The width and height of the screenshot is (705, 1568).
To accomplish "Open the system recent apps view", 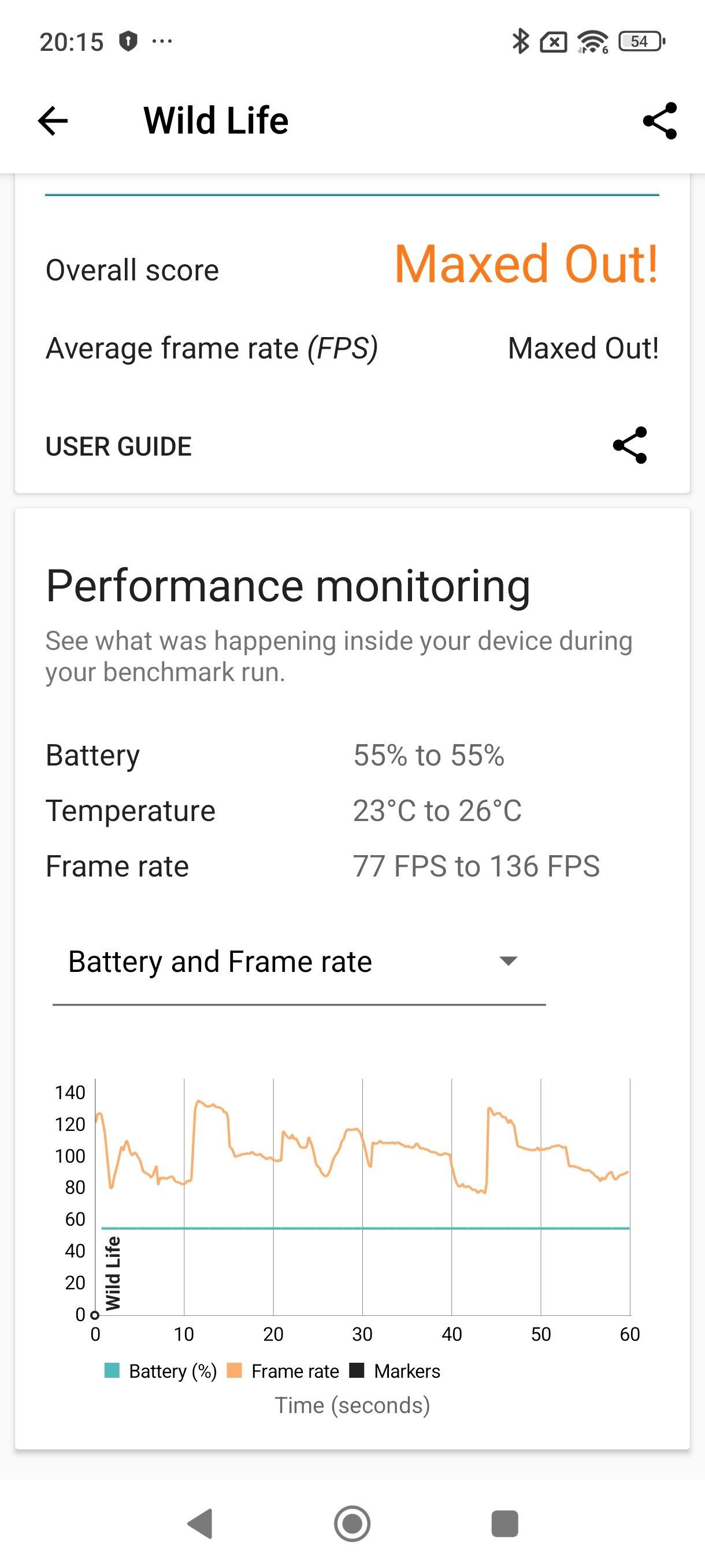I will (x=504, y=1523).
